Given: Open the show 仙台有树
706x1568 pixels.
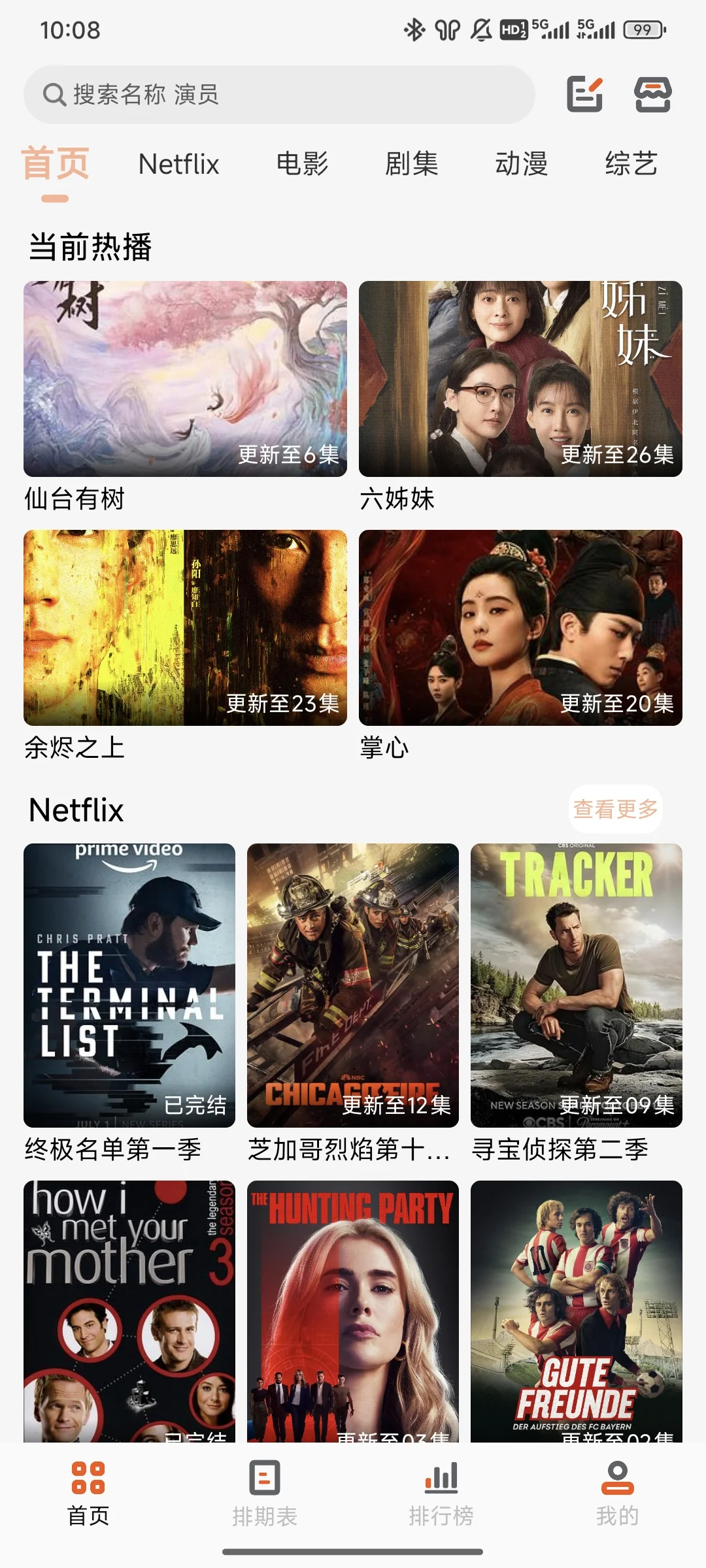Looking at the screenshot, I should 185,379.
